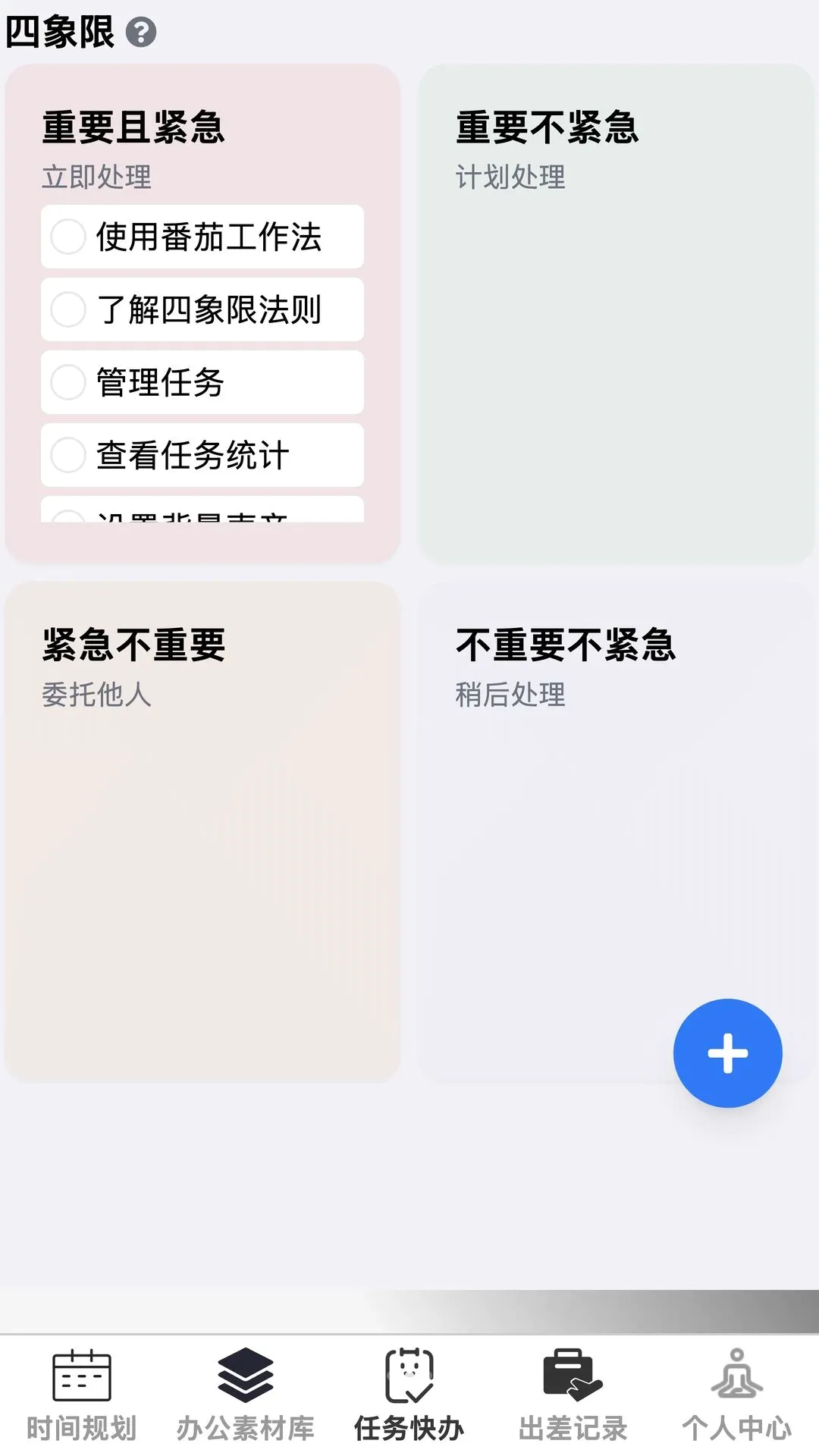Open the 四象限 help question-mark icon
Screen dimensions: 819x1456
pos(141,33)
